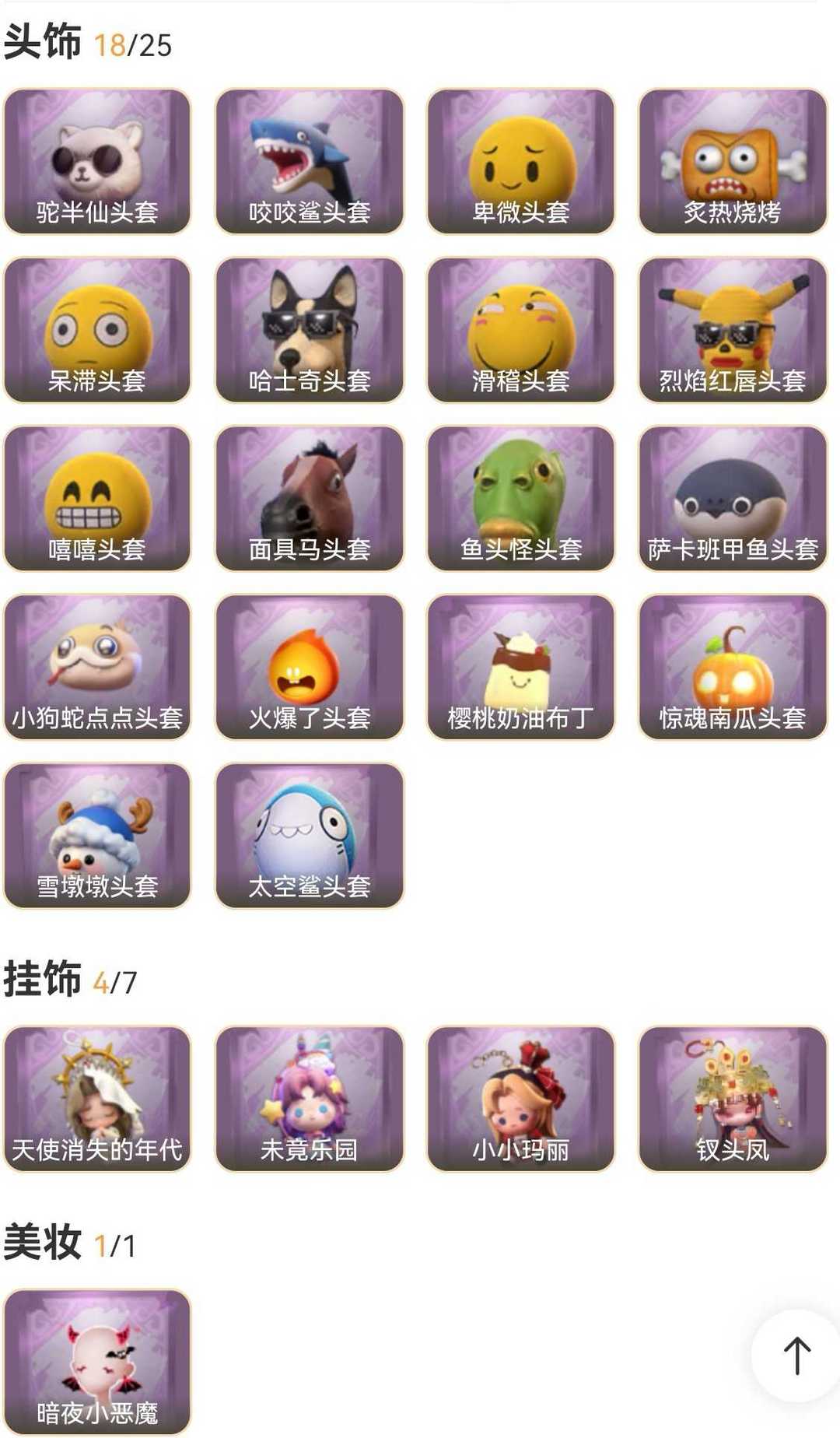
Task: Open the 炙热烧烤 headgear tile
Action: tap(733, 161)
